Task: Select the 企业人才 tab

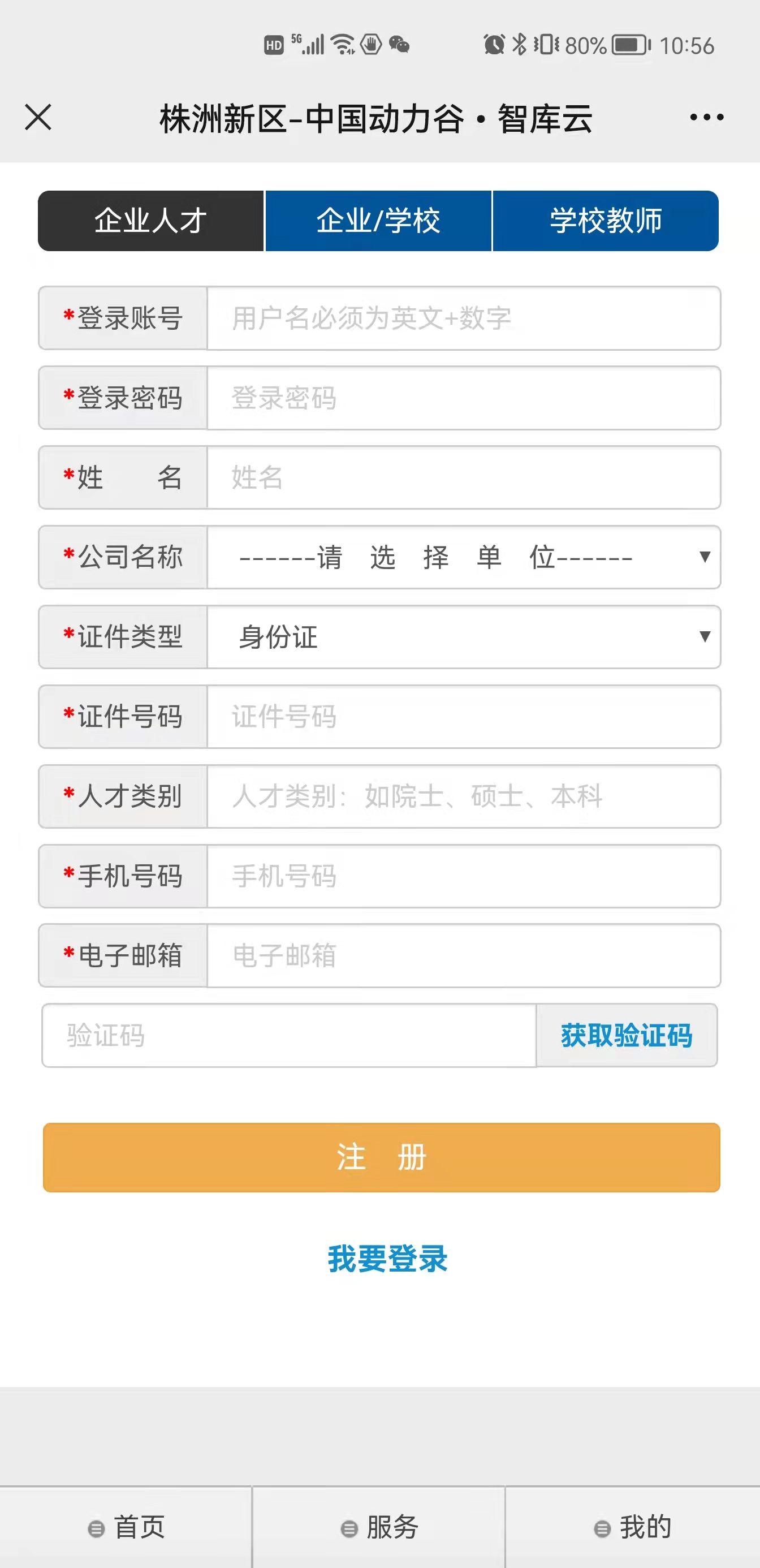Action: (x=150, y=221)
